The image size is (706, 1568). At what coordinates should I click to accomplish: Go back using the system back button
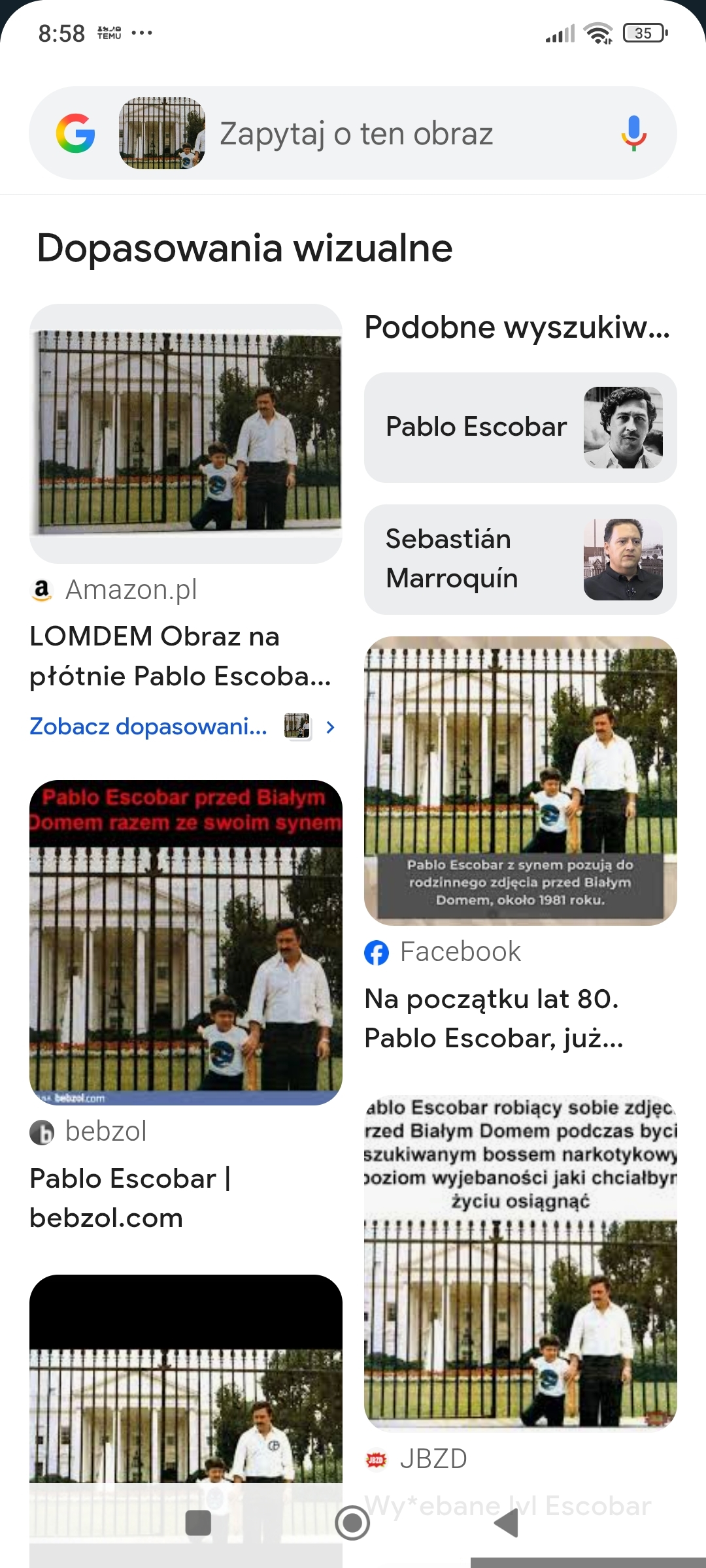(507, 1524)
